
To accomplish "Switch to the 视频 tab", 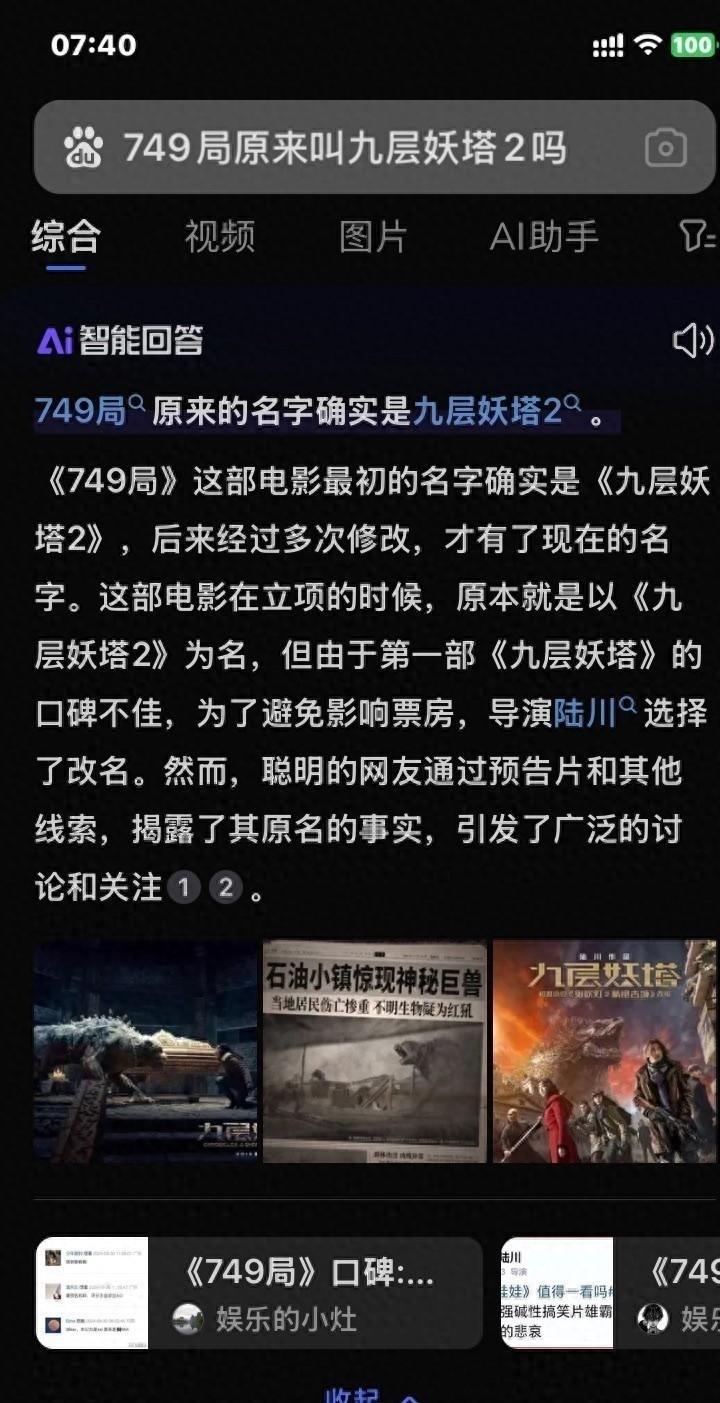I will click(x=220, y=237).
